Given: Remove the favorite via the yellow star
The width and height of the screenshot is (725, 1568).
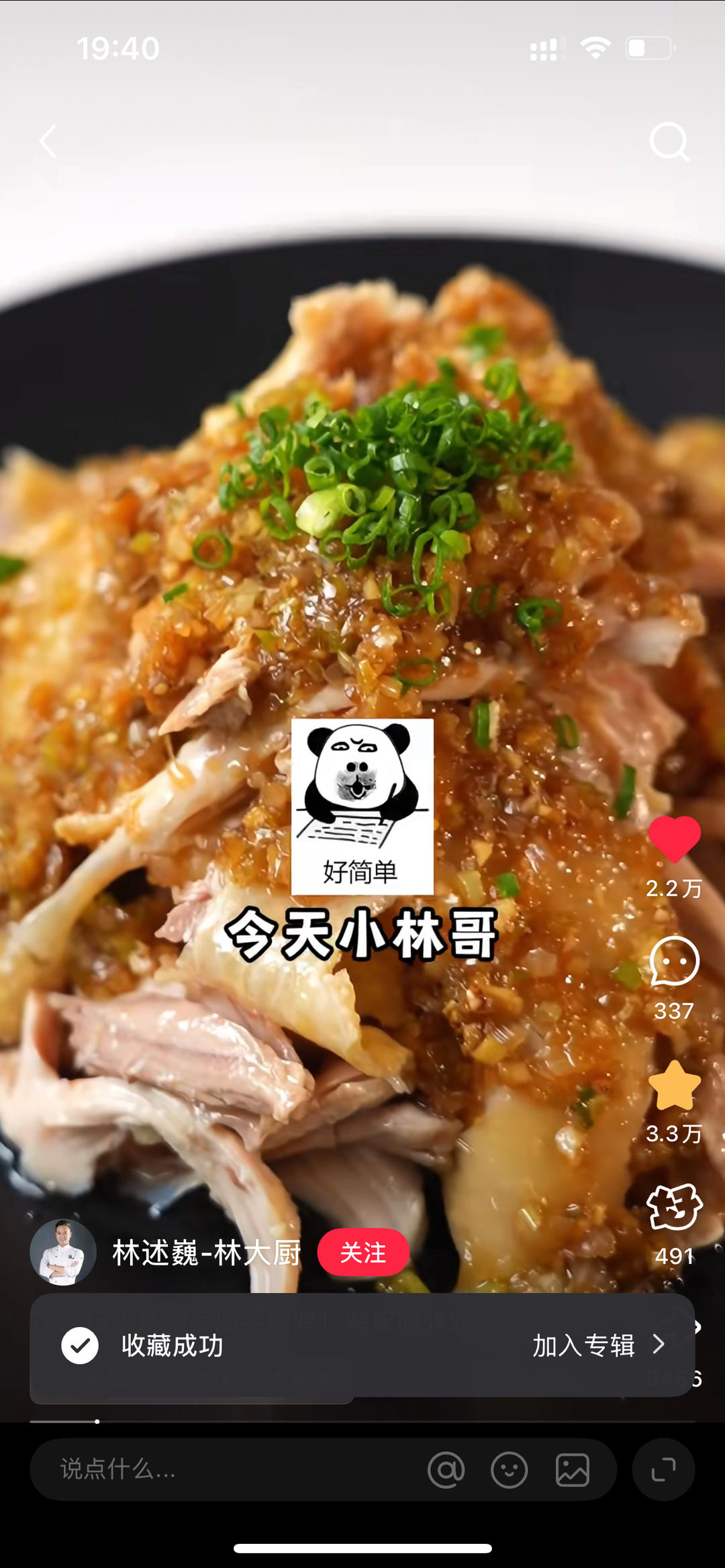Looking at the screenshot, I should (x=674, y=1086).
